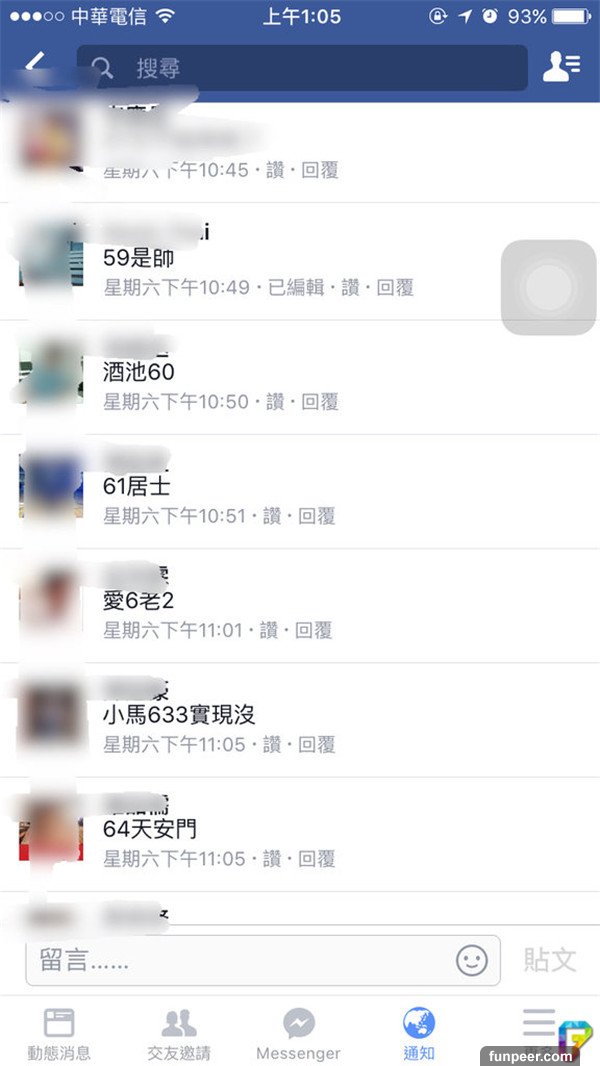Reply to the comment 酒池60

pos(320,402)
